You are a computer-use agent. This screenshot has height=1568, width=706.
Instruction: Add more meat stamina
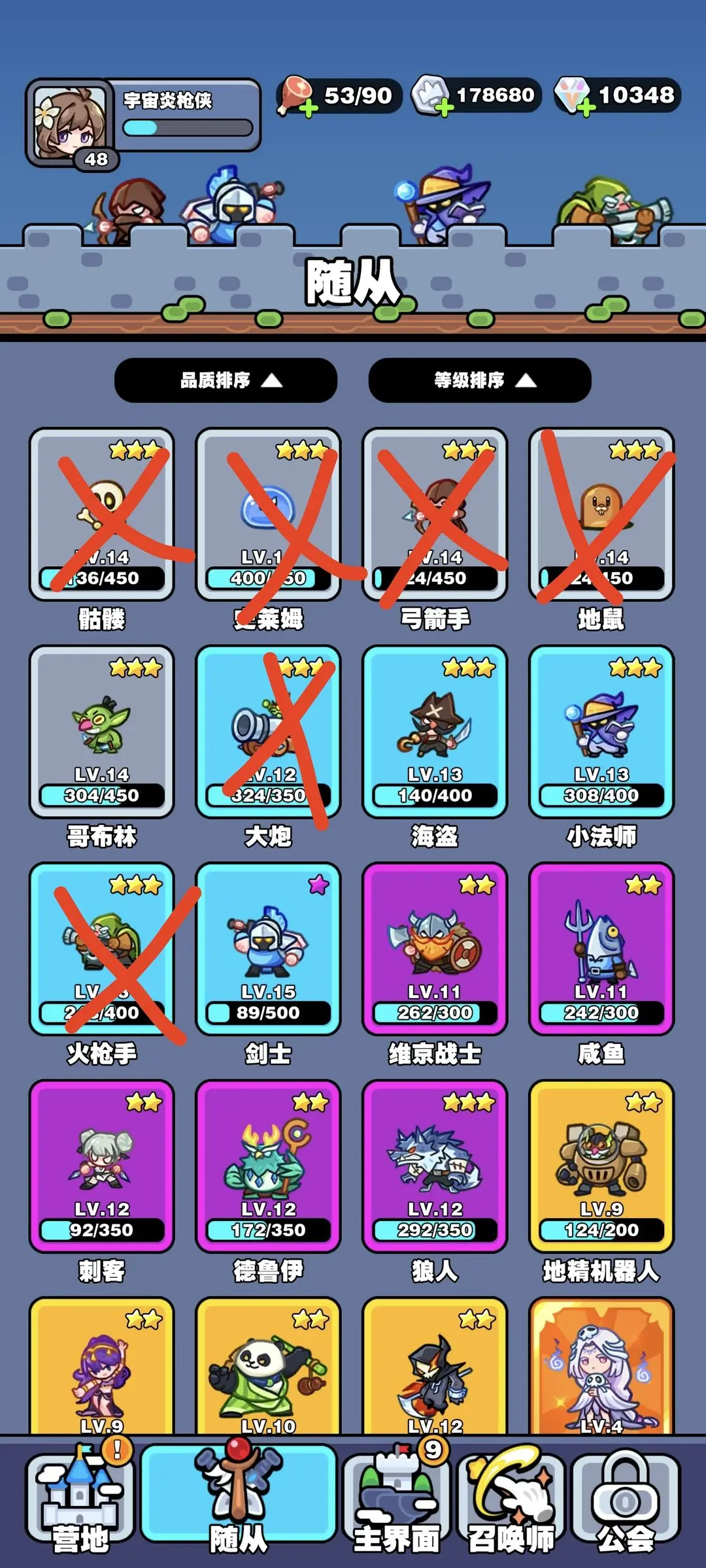click(x=307, y=108)
